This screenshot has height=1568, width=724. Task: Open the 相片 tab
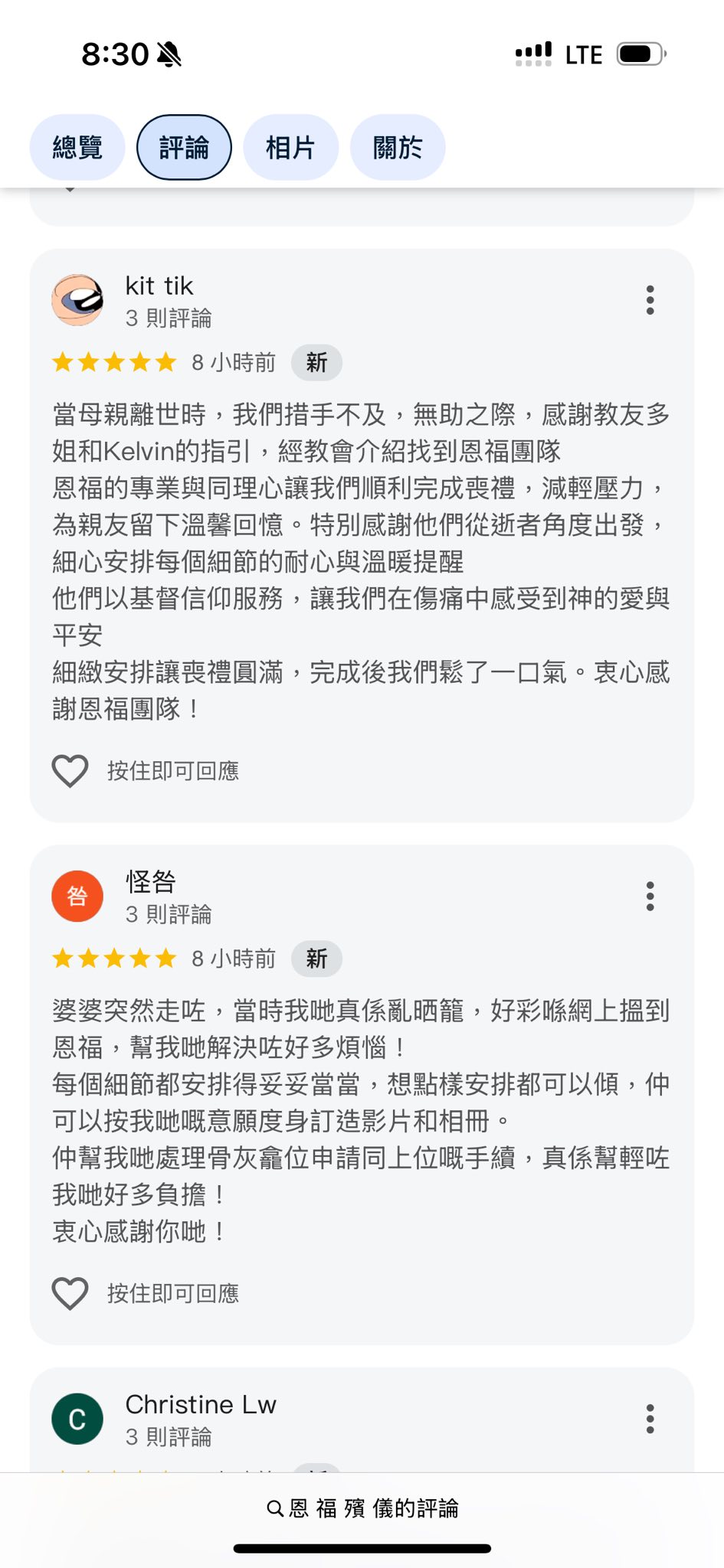click(290, 147)
